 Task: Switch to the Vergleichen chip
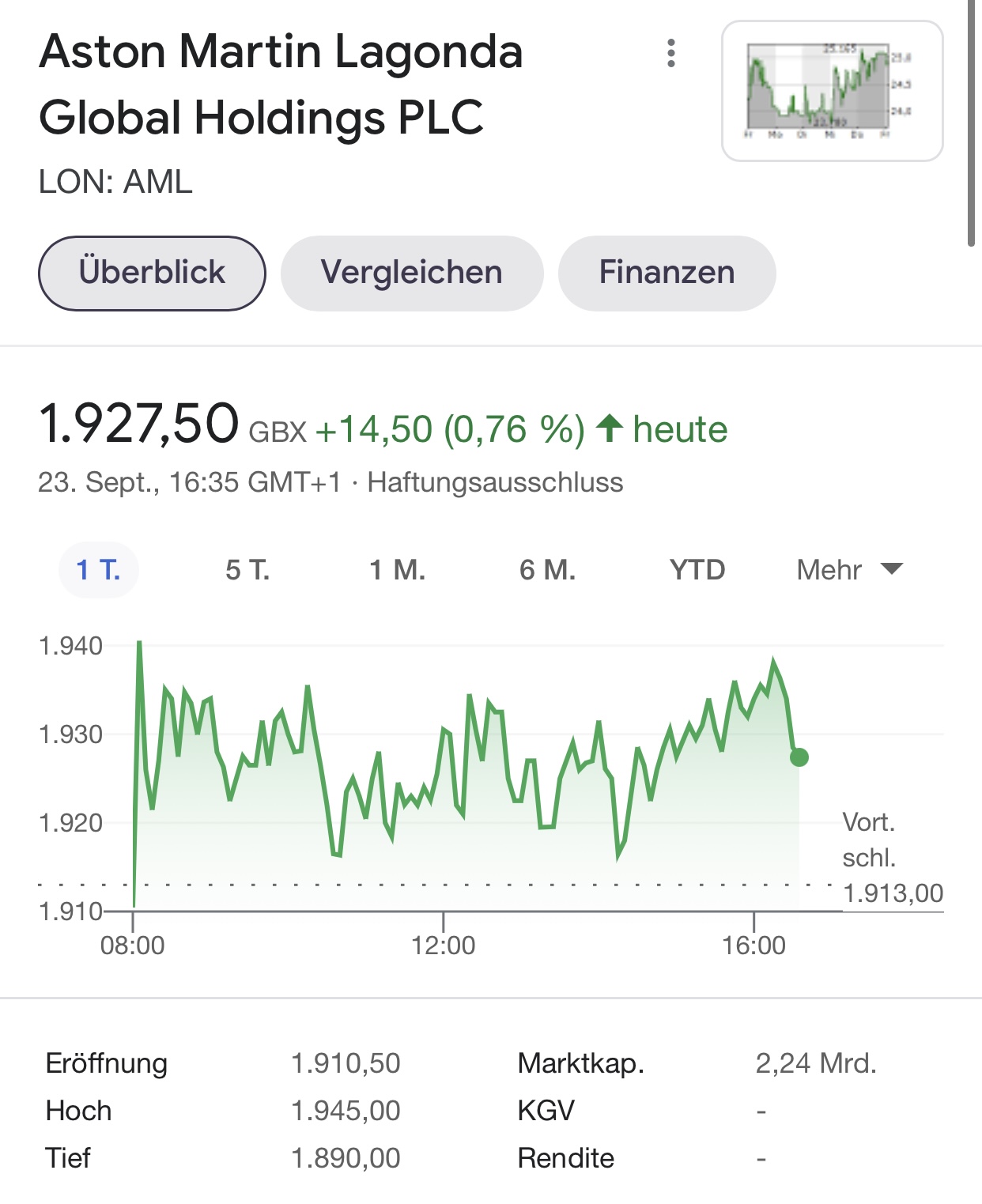tap(412, 273)
